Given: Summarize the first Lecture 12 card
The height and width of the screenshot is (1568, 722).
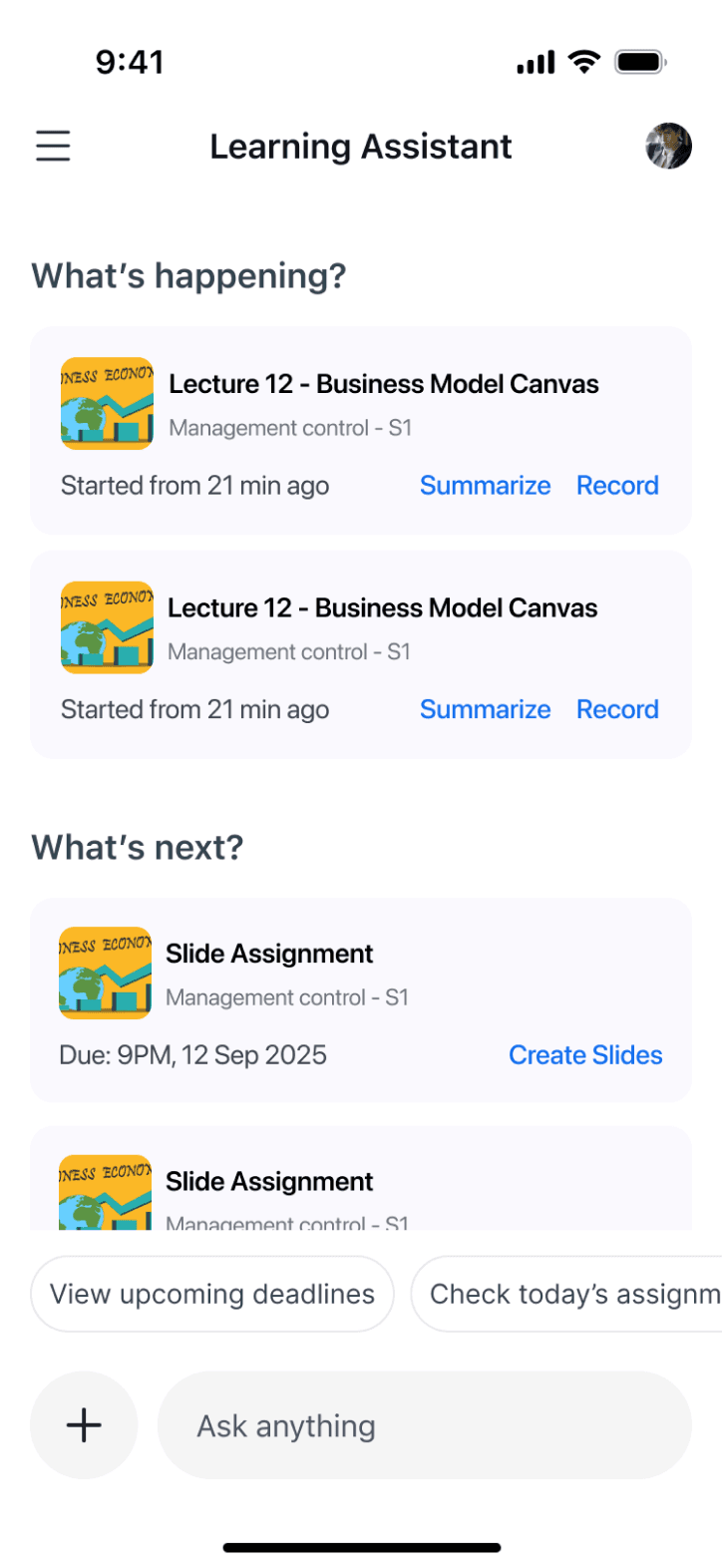Looking at the screenshot, I should 485,486.
